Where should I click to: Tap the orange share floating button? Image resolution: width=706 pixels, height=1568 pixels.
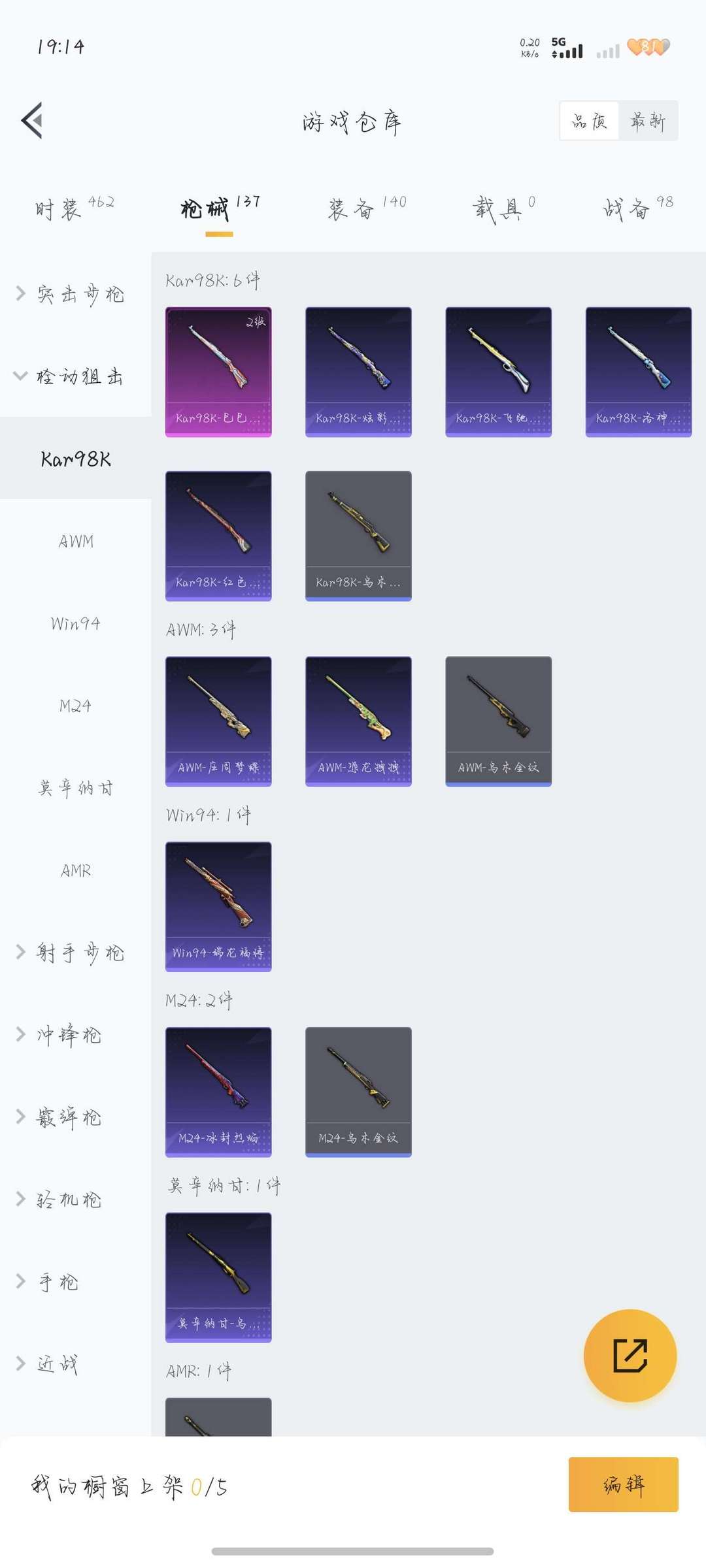(630, 1356)
